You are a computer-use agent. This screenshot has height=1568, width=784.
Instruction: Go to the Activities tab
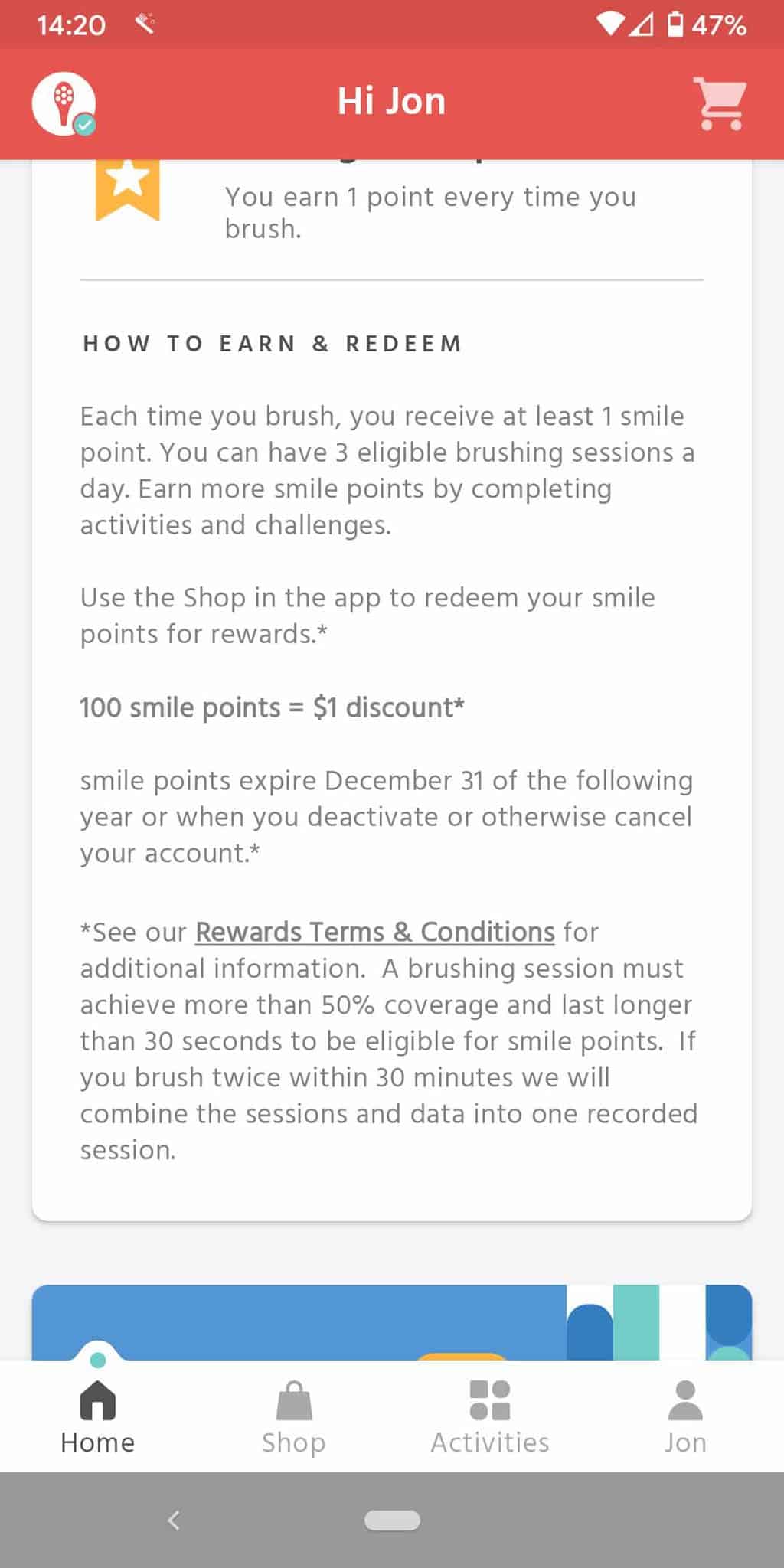pos(490,1416)
